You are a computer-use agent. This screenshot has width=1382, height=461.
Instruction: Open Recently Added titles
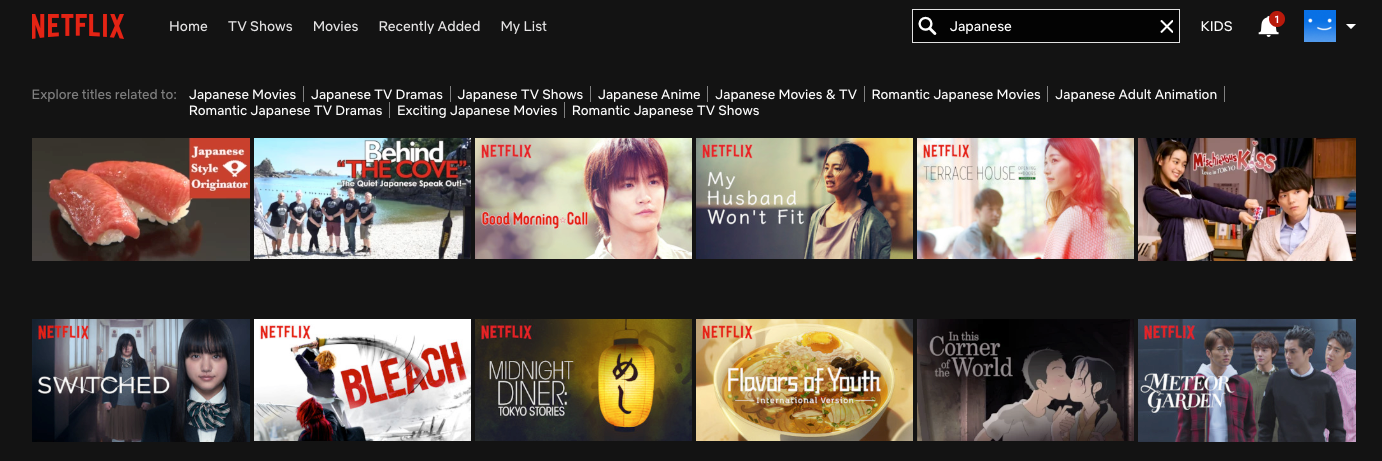(x=429, y=27)
